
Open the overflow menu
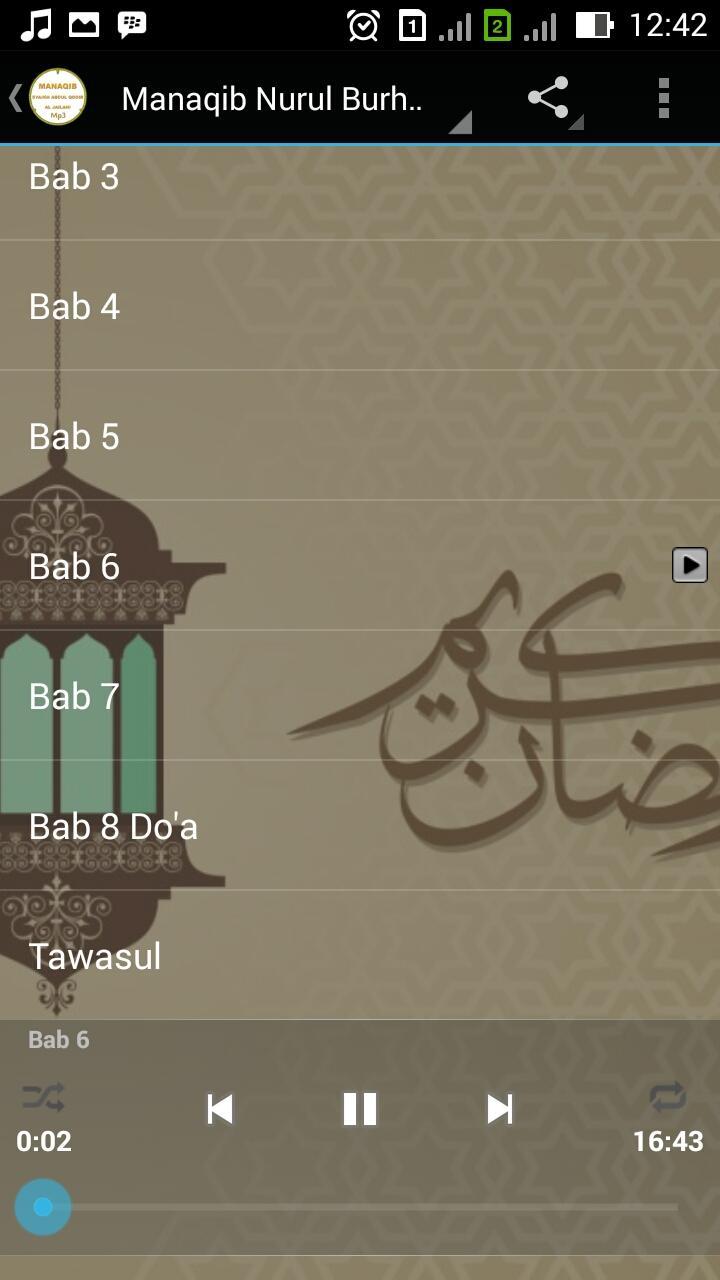tap(663, 99)
